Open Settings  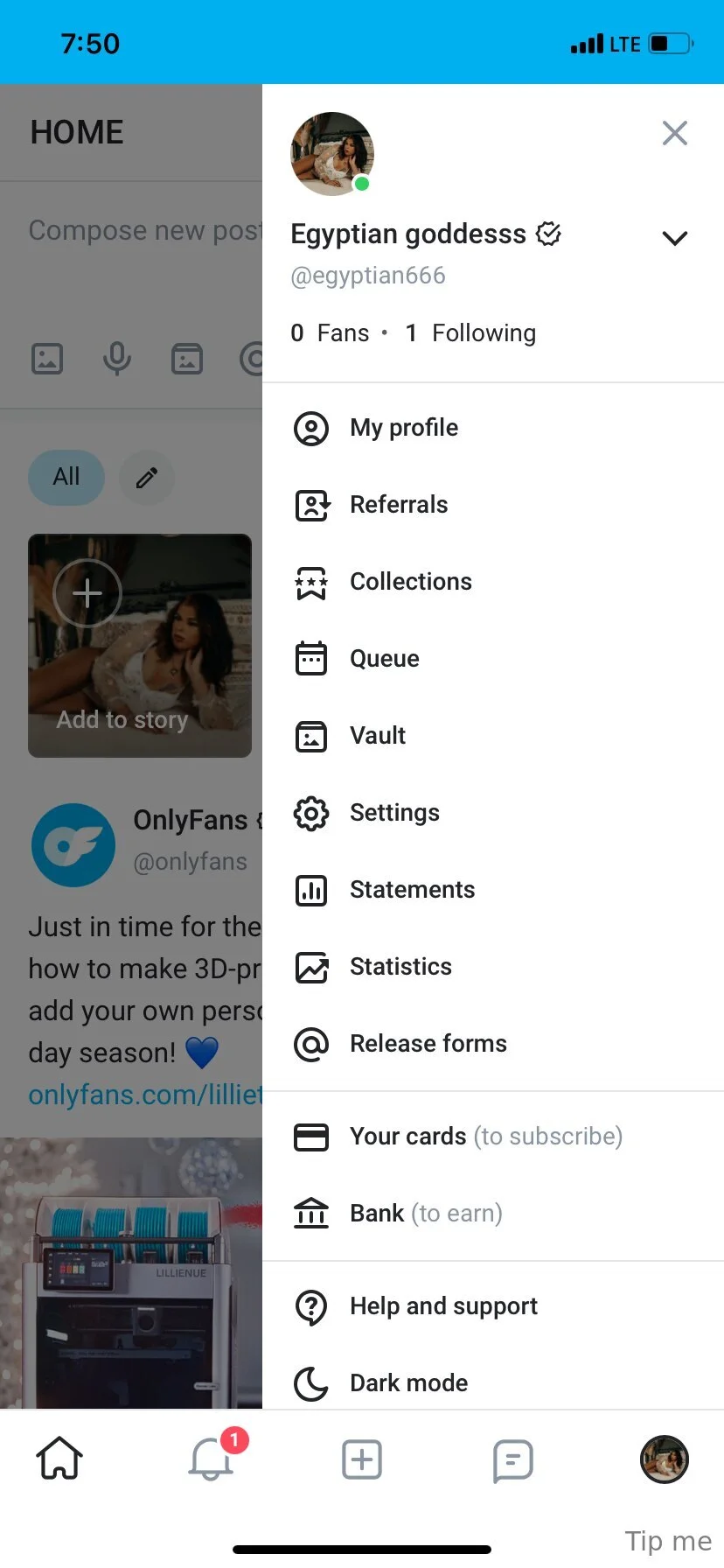[x=394, y=813]
